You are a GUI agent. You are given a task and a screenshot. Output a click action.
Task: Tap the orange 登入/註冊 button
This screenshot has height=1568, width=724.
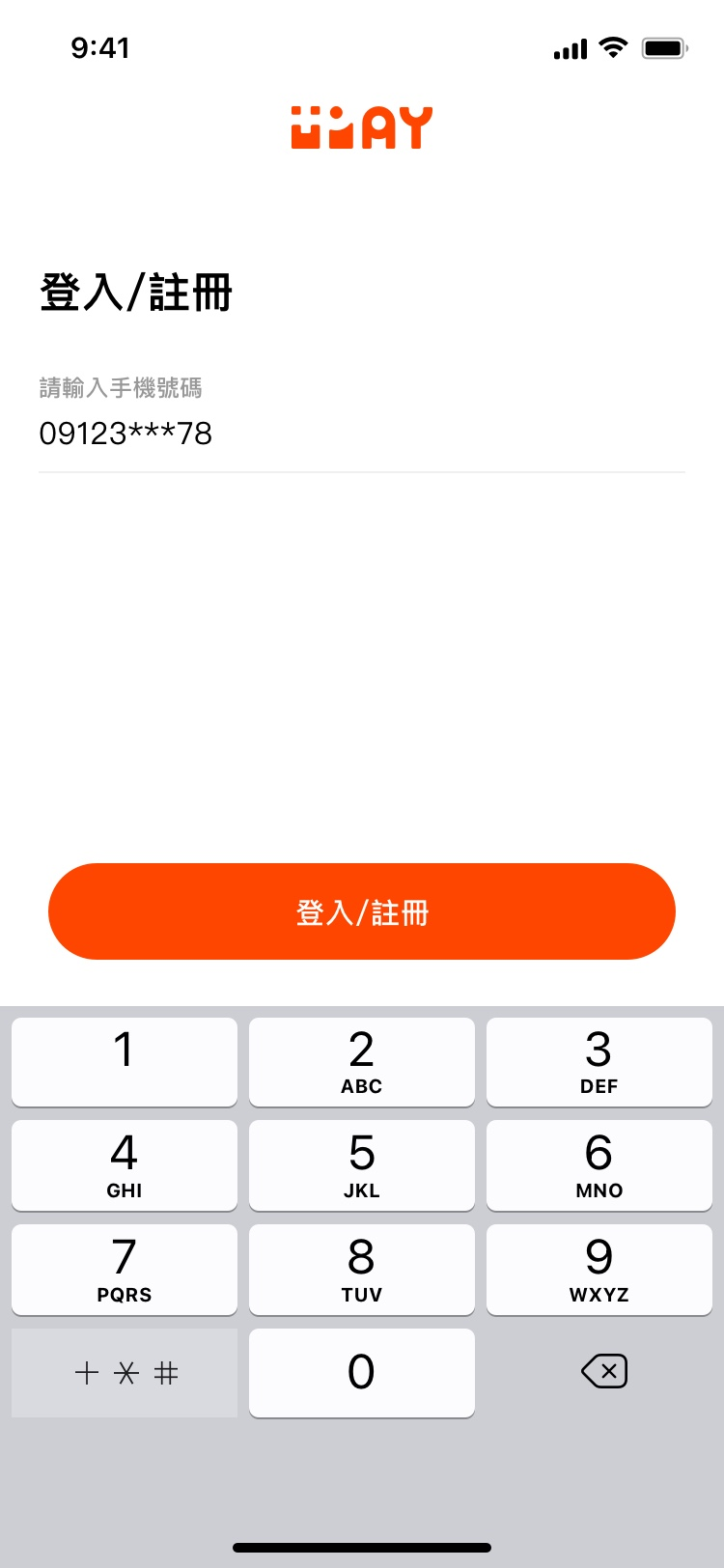click(x=362, y=911)
